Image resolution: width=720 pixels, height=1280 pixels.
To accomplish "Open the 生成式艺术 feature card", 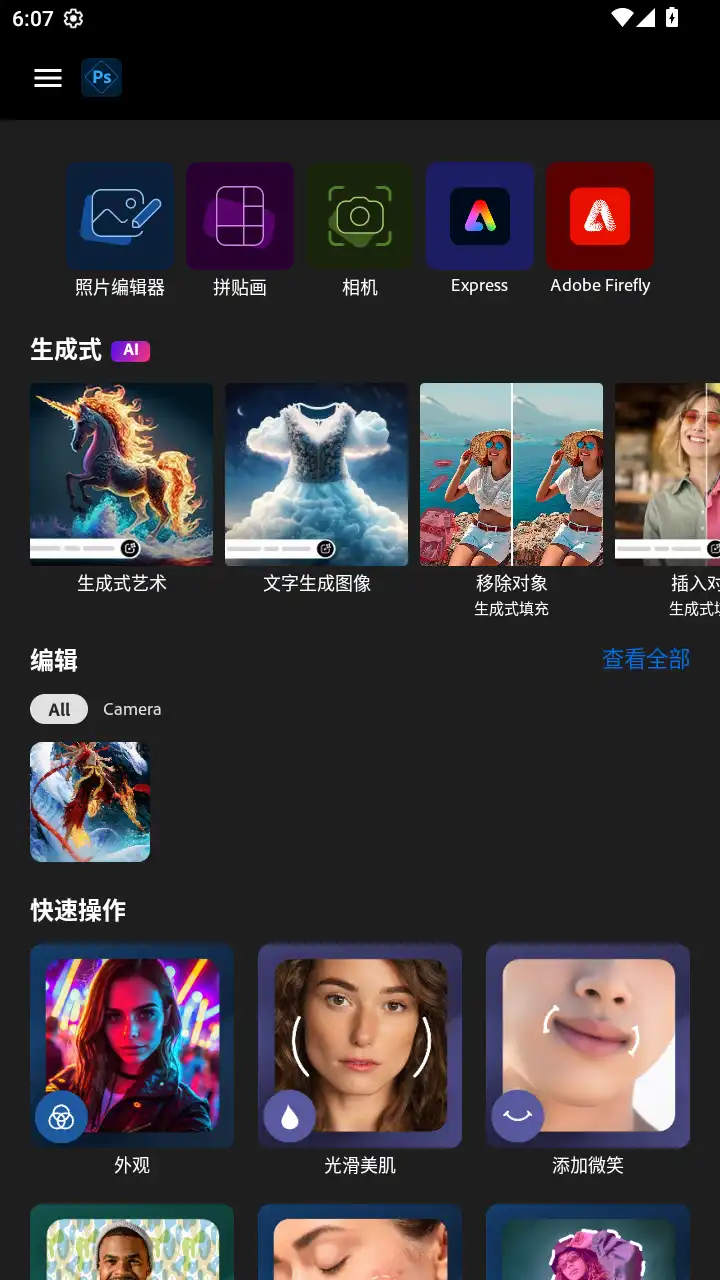I will [x=121, y=474].
